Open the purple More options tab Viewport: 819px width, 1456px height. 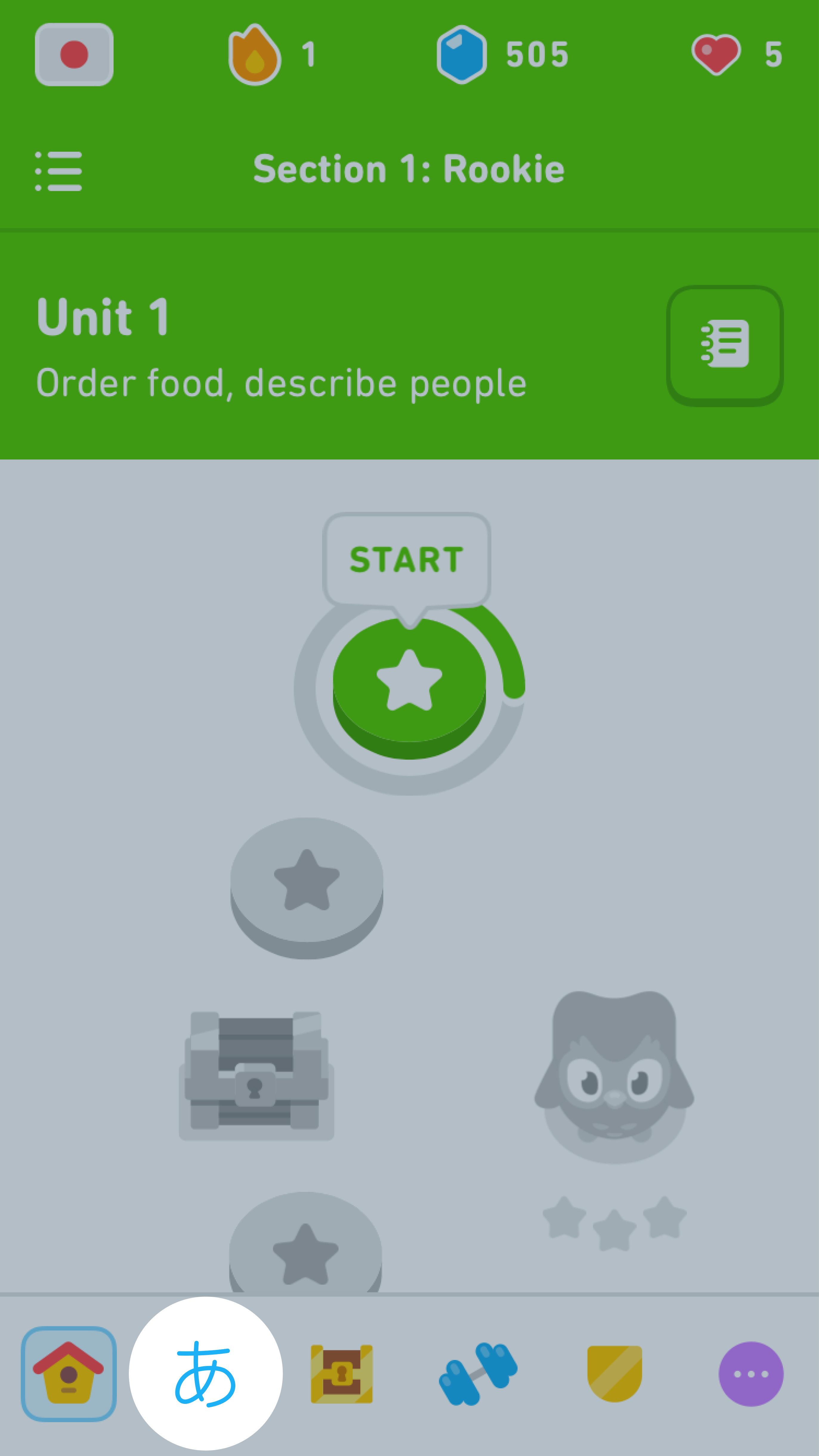tap(751, 1373)
